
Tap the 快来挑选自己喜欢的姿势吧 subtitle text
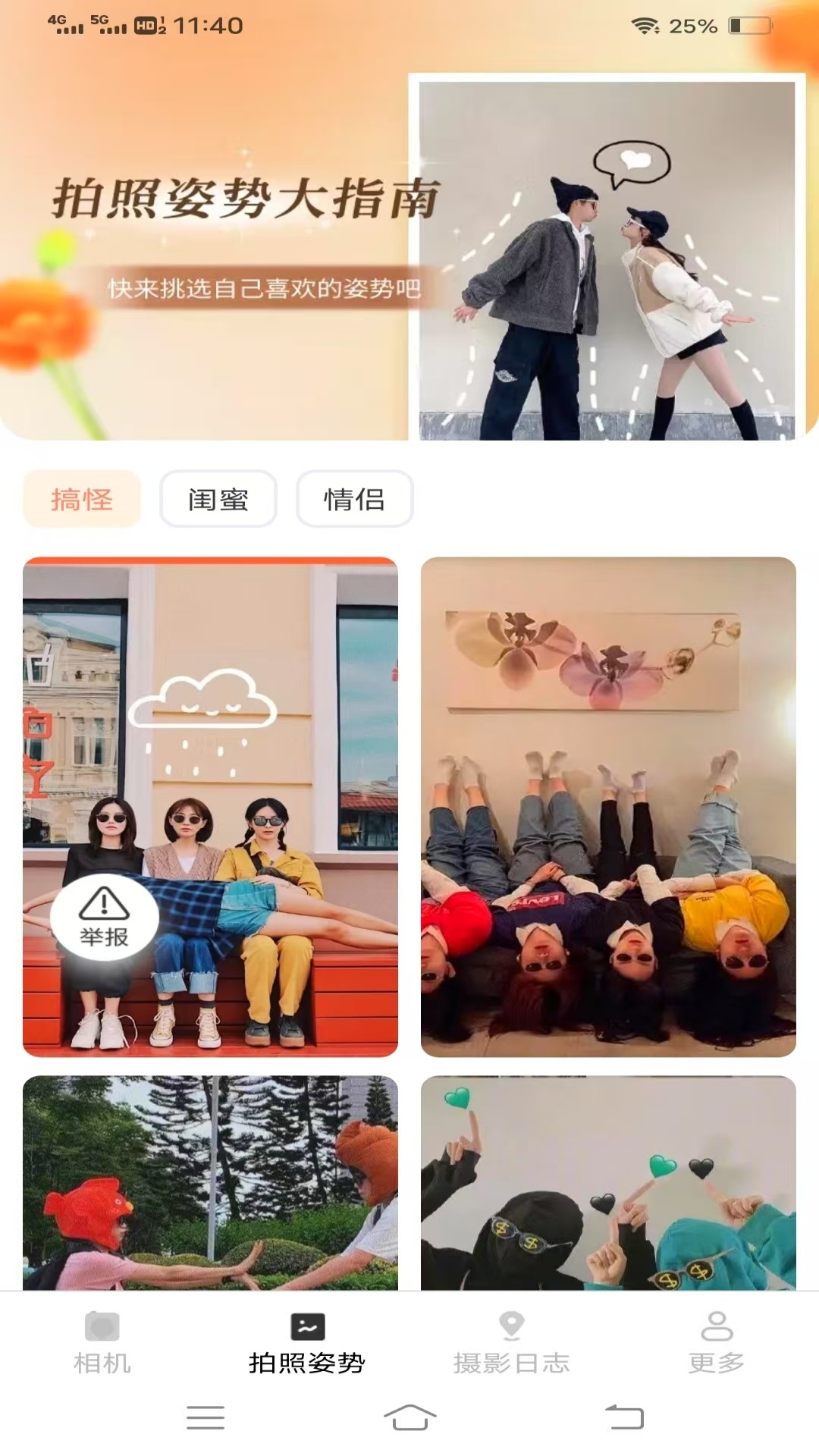267,287
